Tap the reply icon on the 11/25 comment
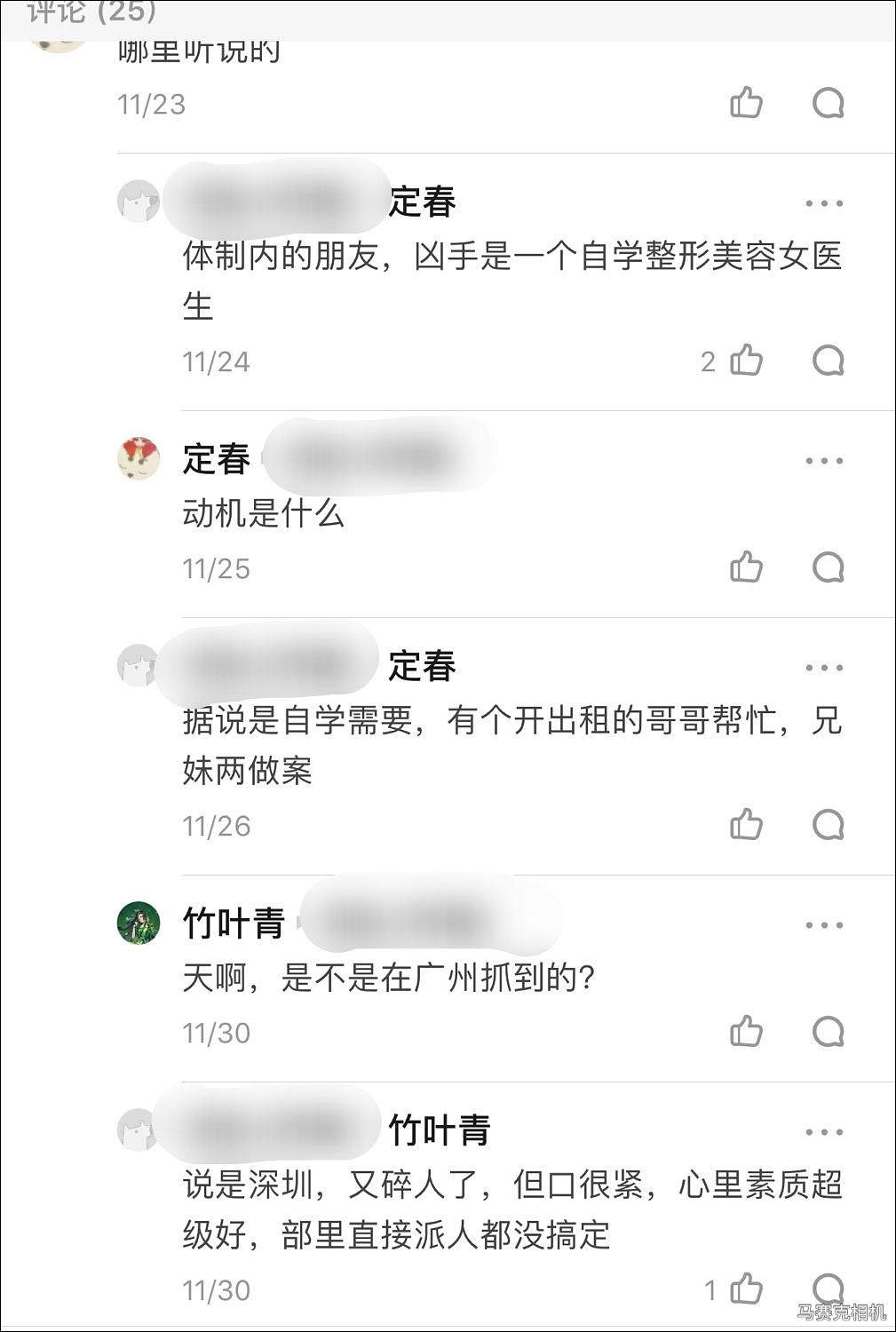Screen dimensions: 896x1332 828,567
